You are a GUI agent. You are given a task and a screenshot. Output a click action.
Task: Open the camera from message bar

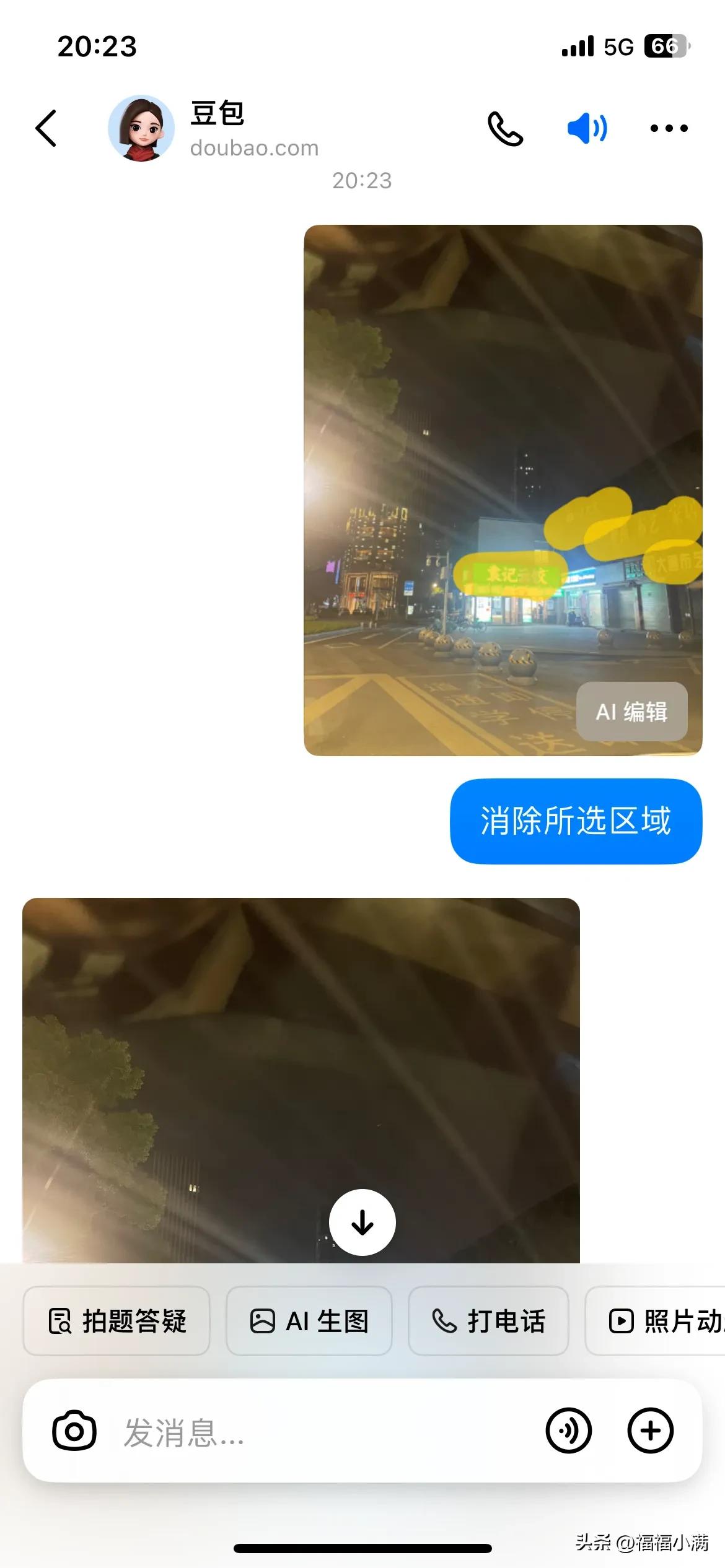[74, 1431]
